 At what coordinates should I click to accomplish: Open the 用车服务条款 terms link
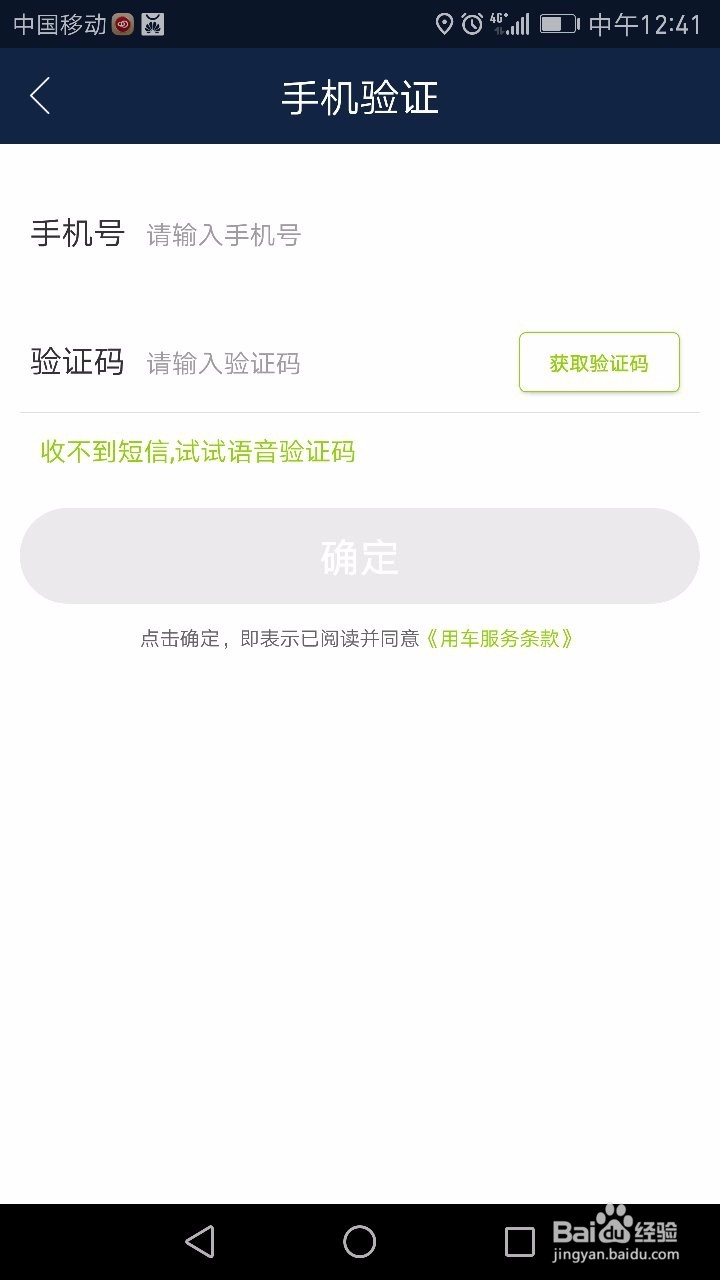point(501,638)
